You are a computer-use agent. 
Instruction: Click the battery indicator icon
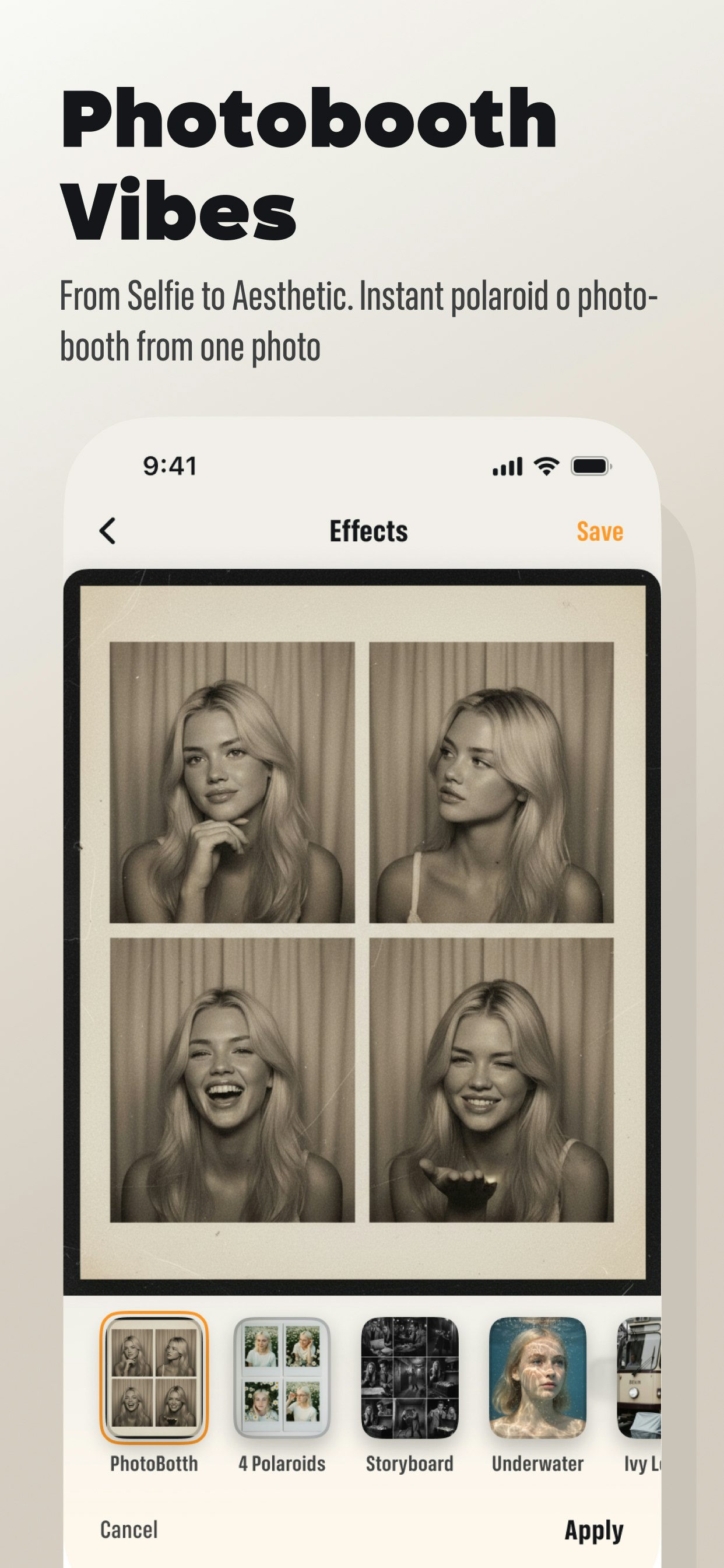click(x=589, y=465)
